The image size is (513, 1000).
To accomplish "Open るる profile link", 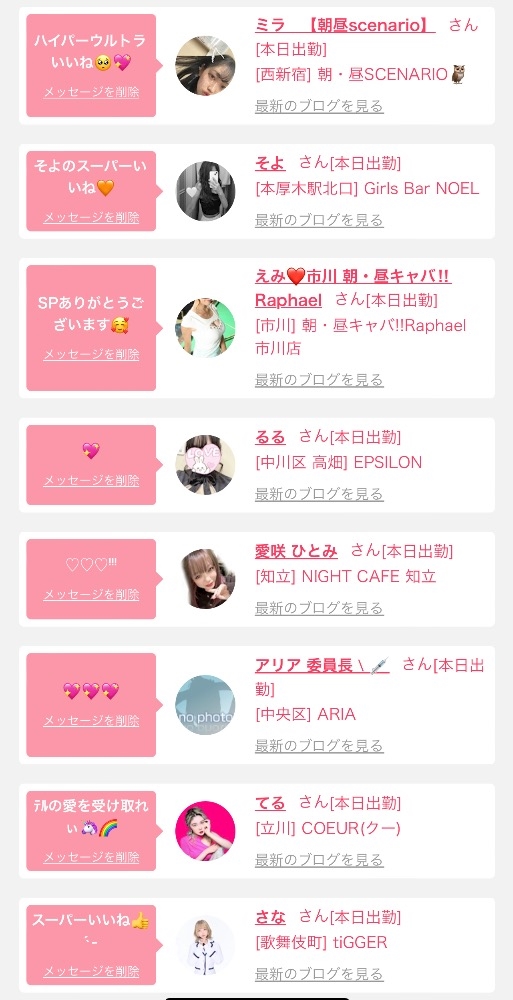I will pos(270,437).
